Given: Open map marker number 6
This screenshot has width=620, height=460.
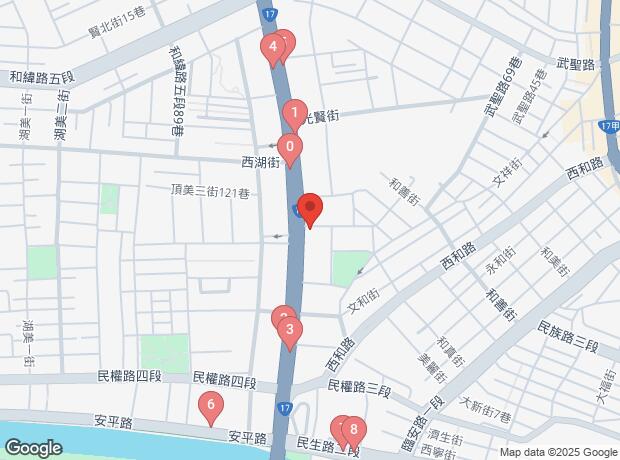Looking at the screenshot, I should click(210, 405).
